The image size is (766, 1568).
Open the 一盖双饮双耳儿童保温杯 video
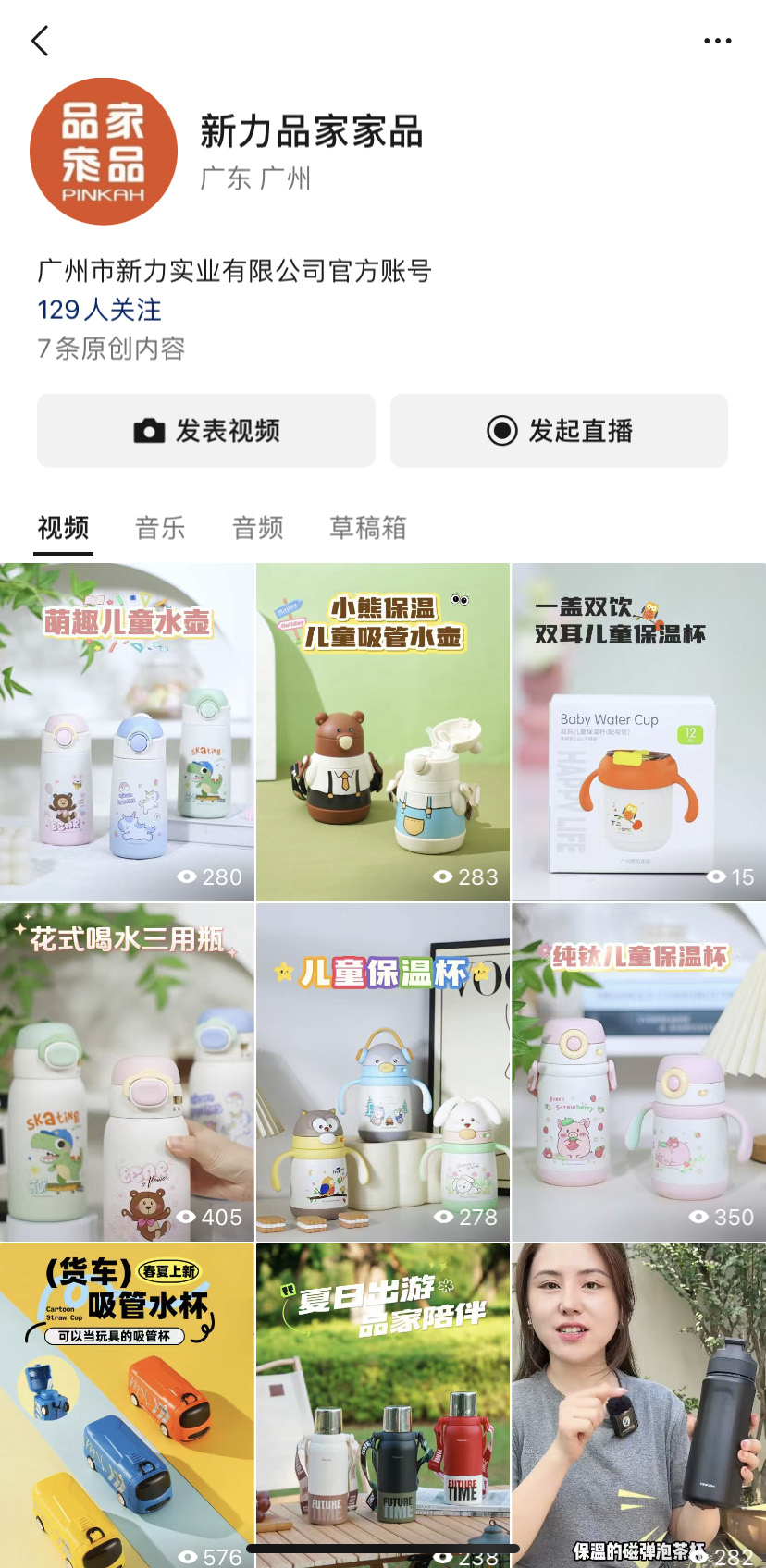pyautogui.click(x=638, y=732)
